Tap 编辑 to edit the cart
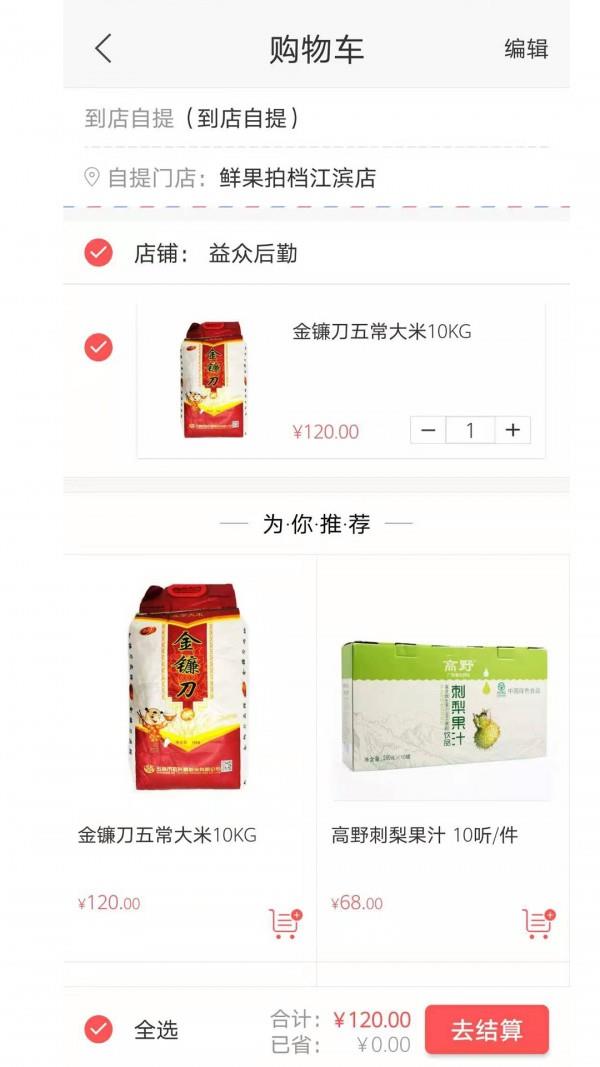This screenshot has width=600, height=1067. pos(526,49)
